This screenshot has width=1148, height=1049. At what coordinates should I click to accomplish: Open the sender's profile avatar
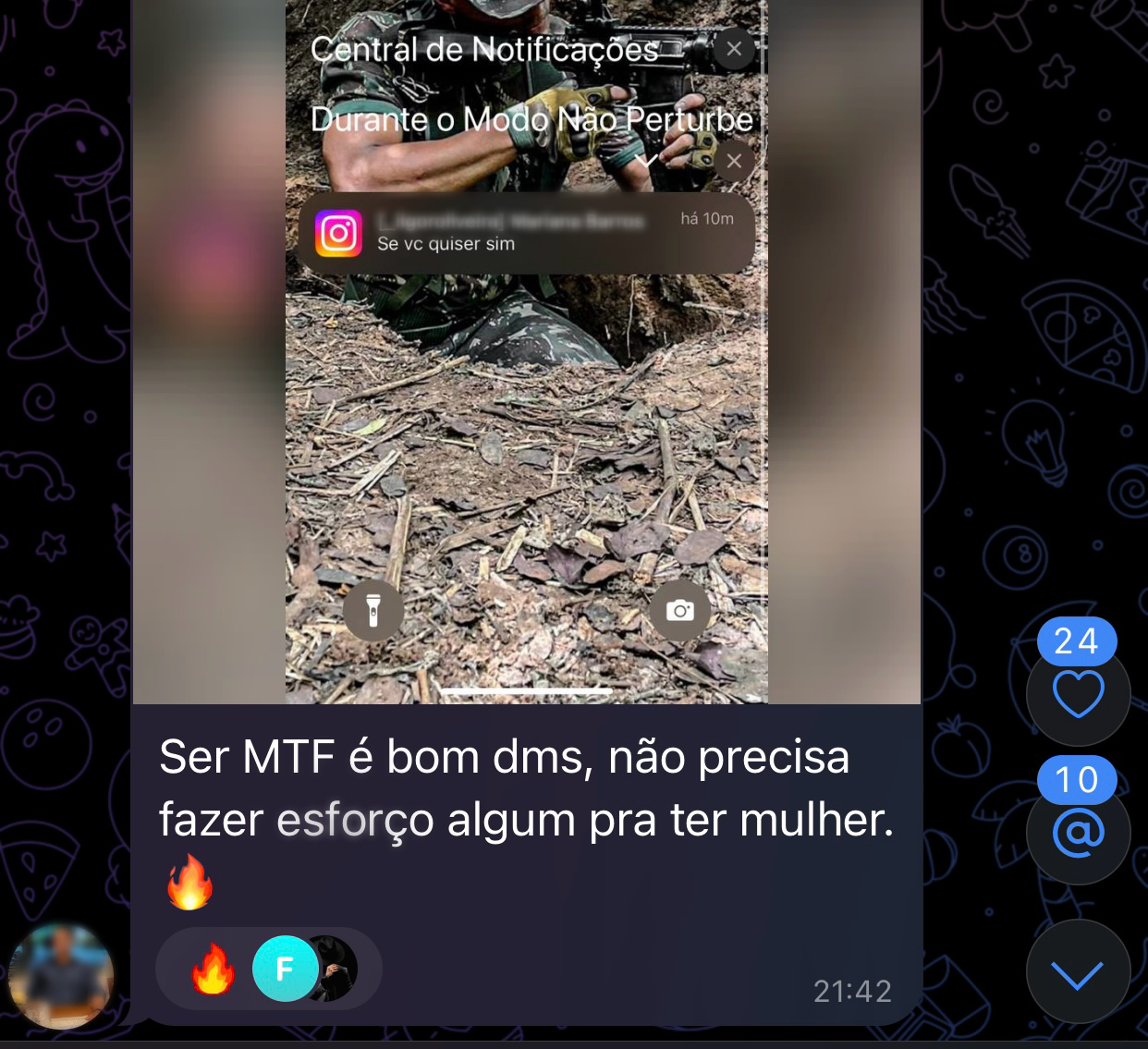pyautogui.click(x=61, y=977)
